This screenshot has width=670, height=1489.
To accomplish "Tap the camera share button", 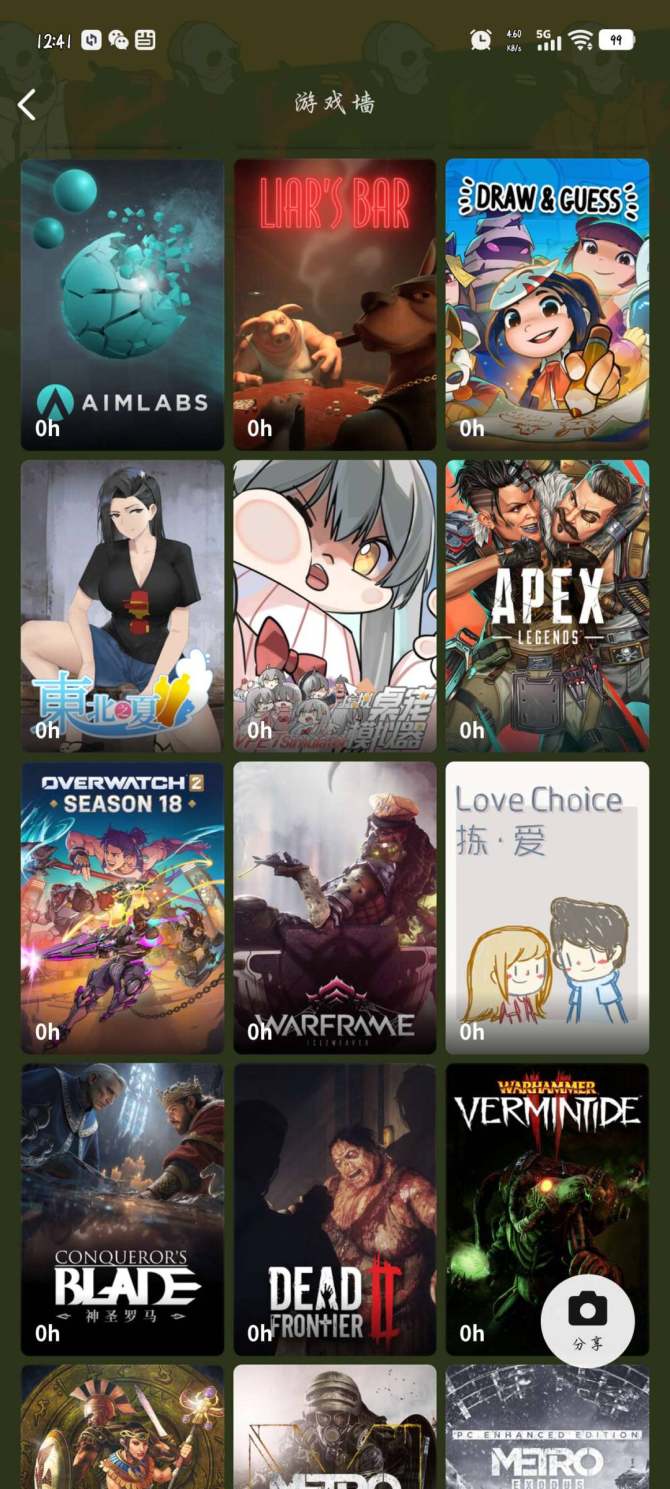I will (587, 1320).
